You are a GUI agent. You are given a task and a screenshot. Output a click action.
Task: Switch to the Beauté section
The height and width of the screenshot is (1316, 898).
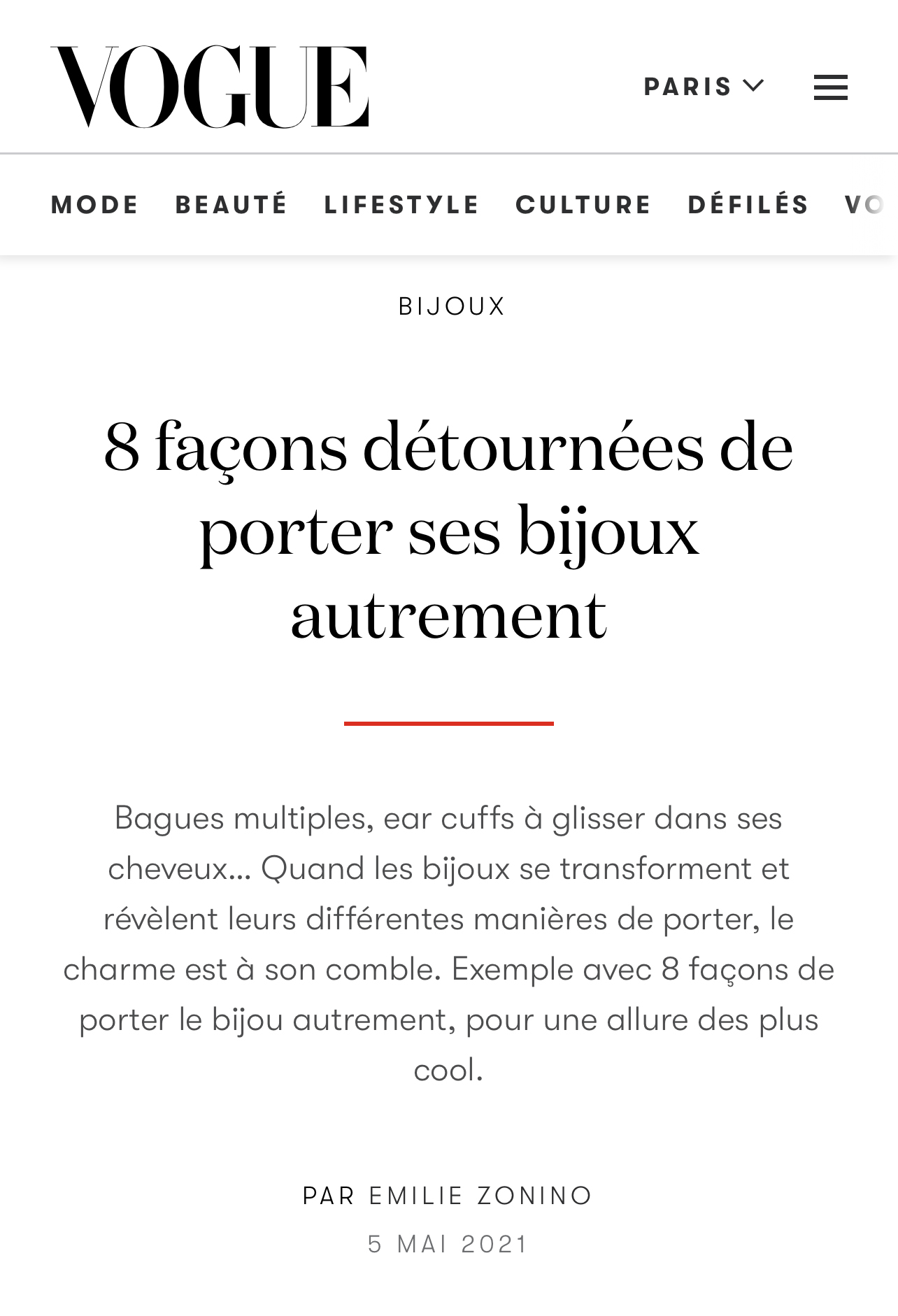tap(231, 205)
